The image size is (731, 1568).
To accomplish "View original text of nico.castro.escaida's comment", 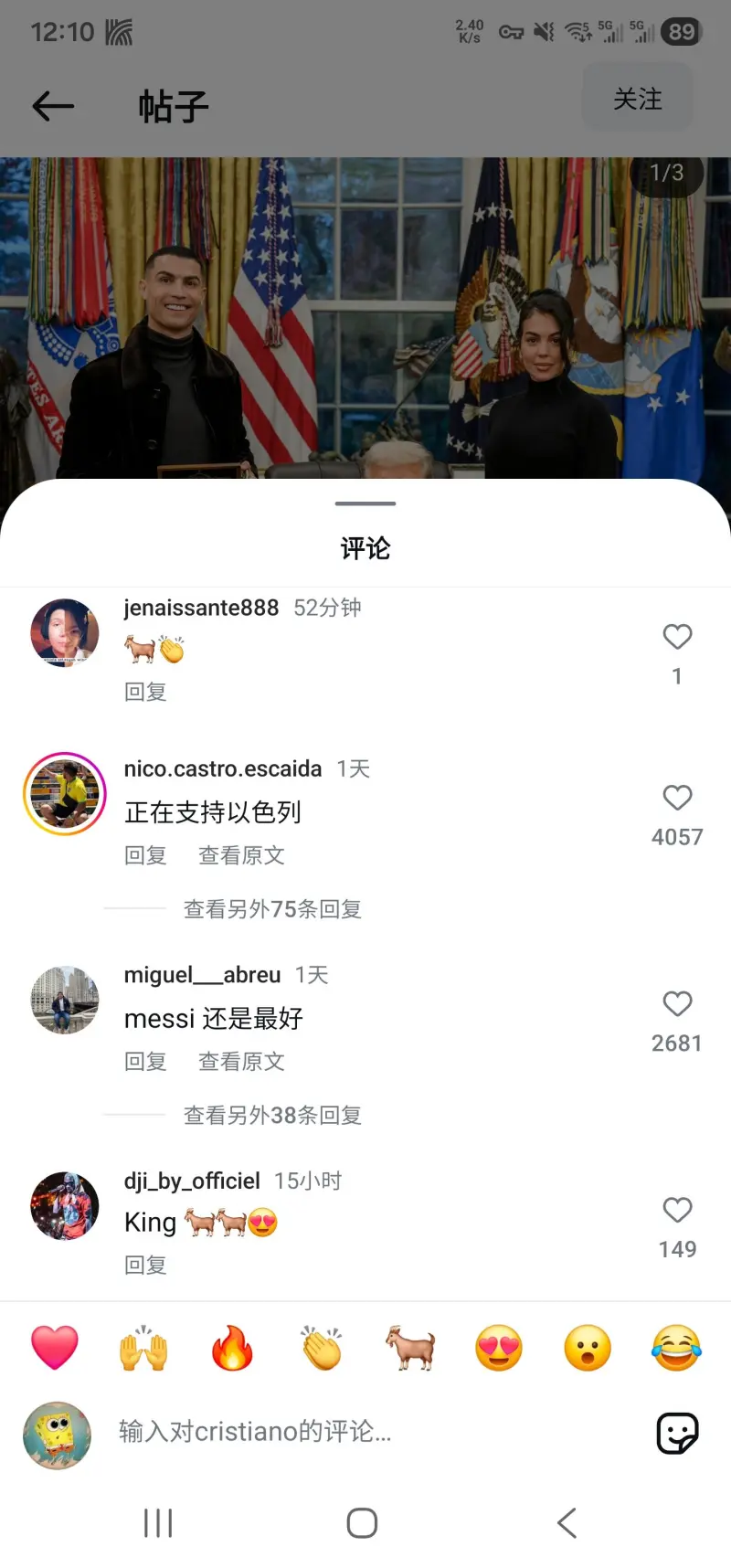I will click(241, 855).
